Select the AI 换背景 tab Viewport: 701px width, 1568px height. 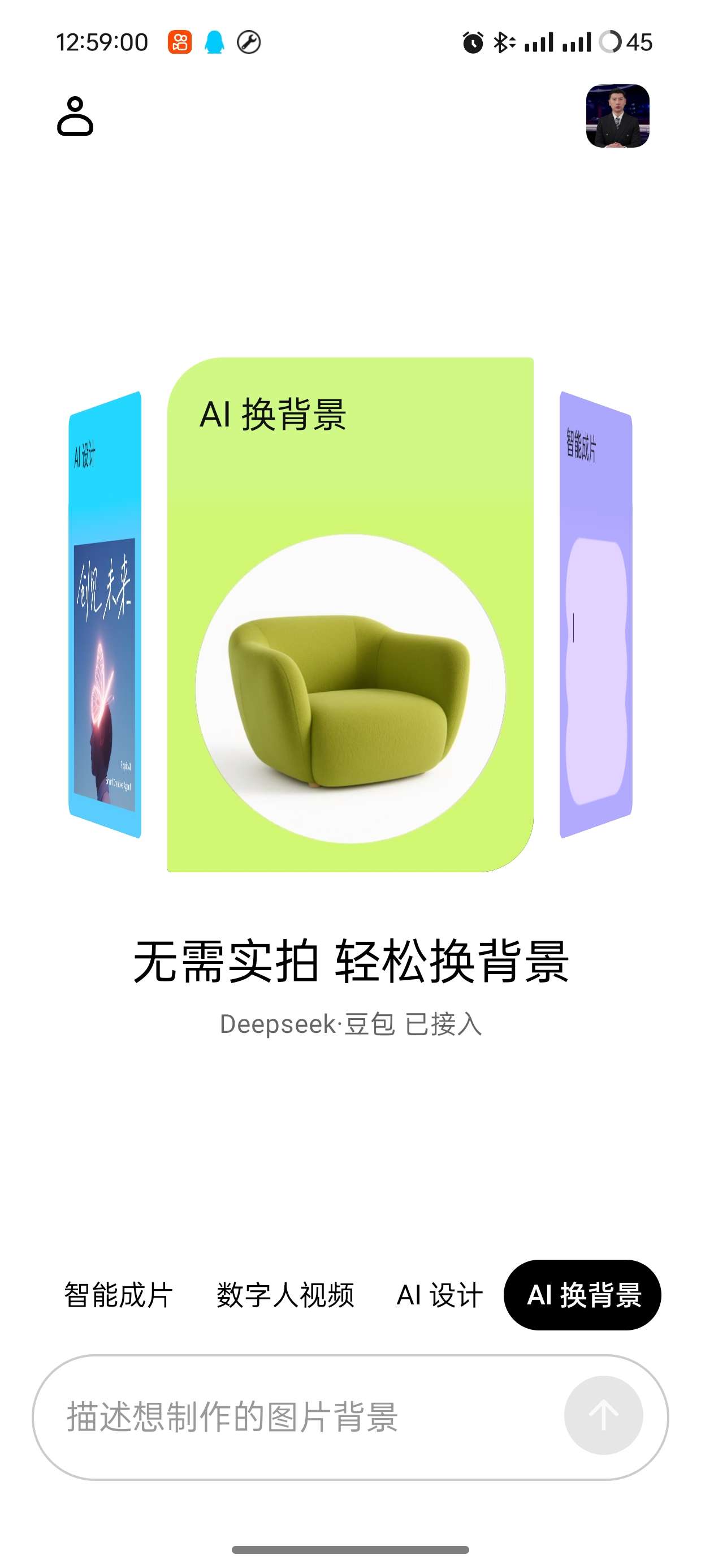click(582, 1295)
